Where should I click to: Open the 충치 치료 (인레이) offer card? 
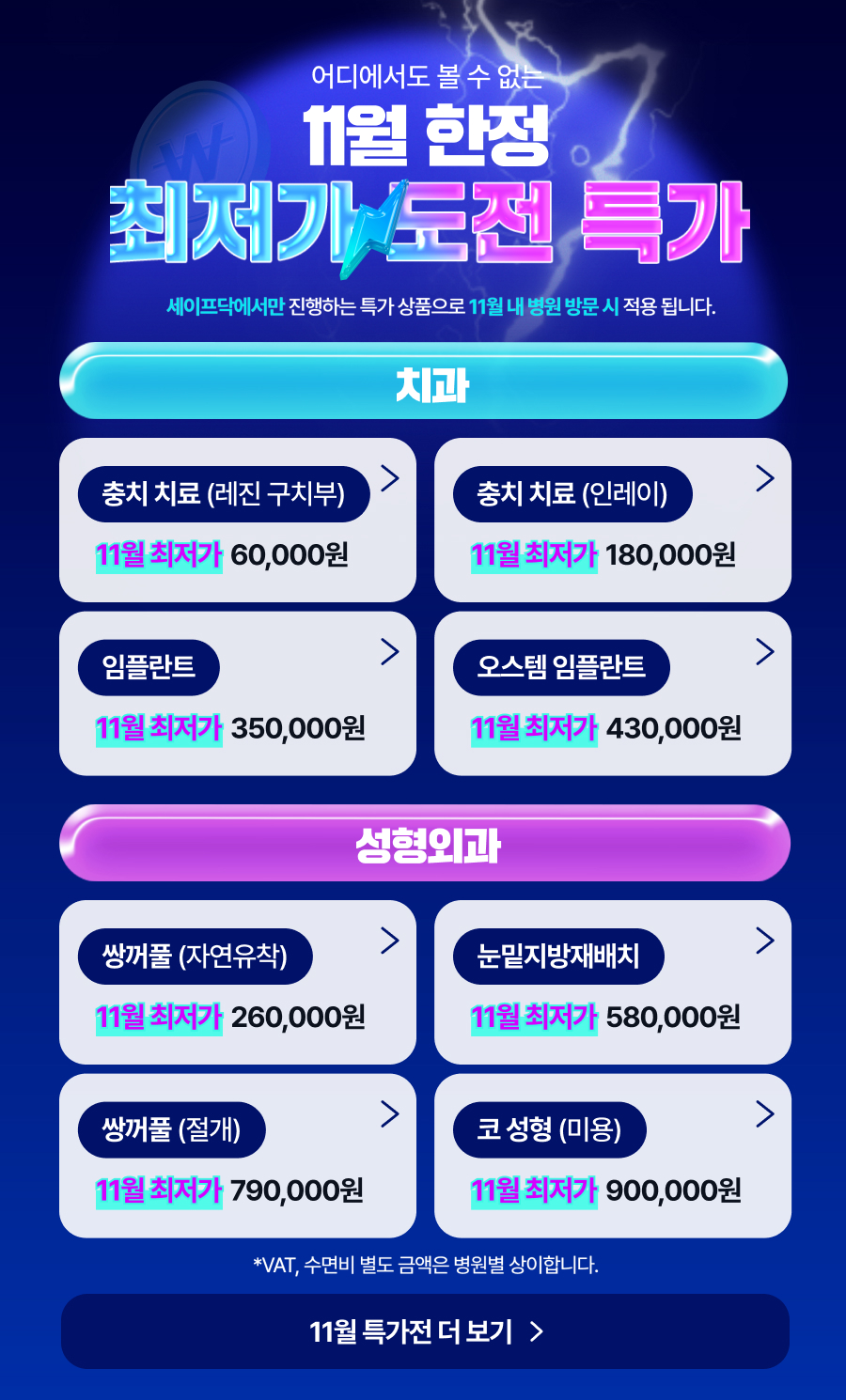pyautogui.click(x=612, y=520)
